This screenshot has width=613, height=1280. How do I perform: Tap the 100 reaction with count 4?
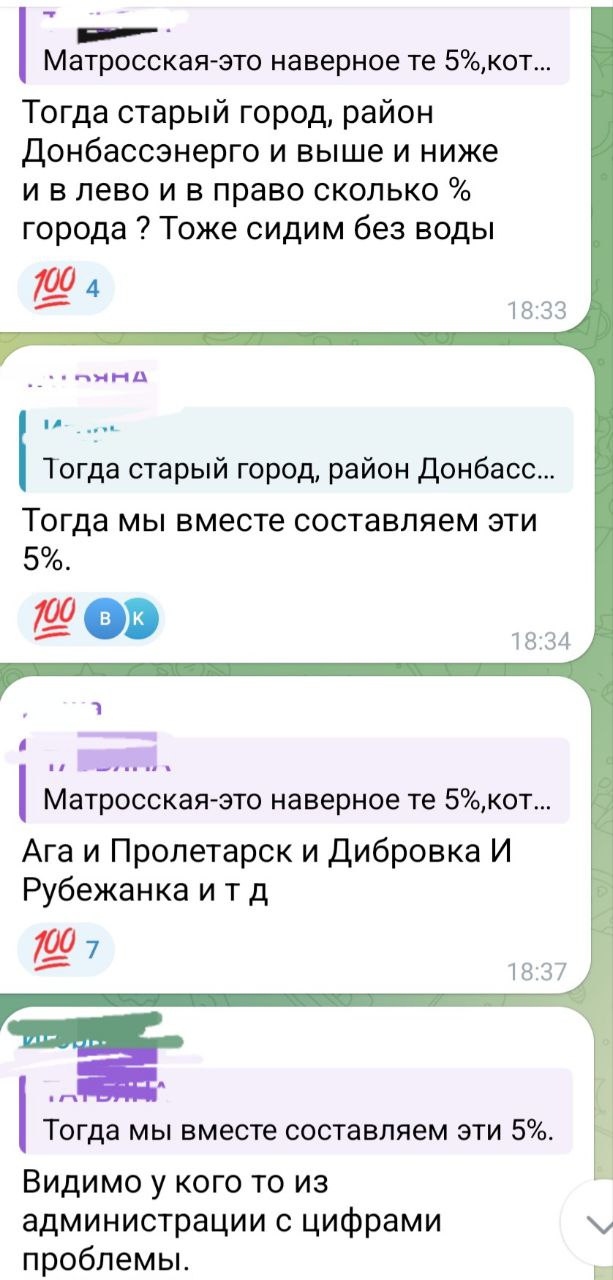coord(67,290)
